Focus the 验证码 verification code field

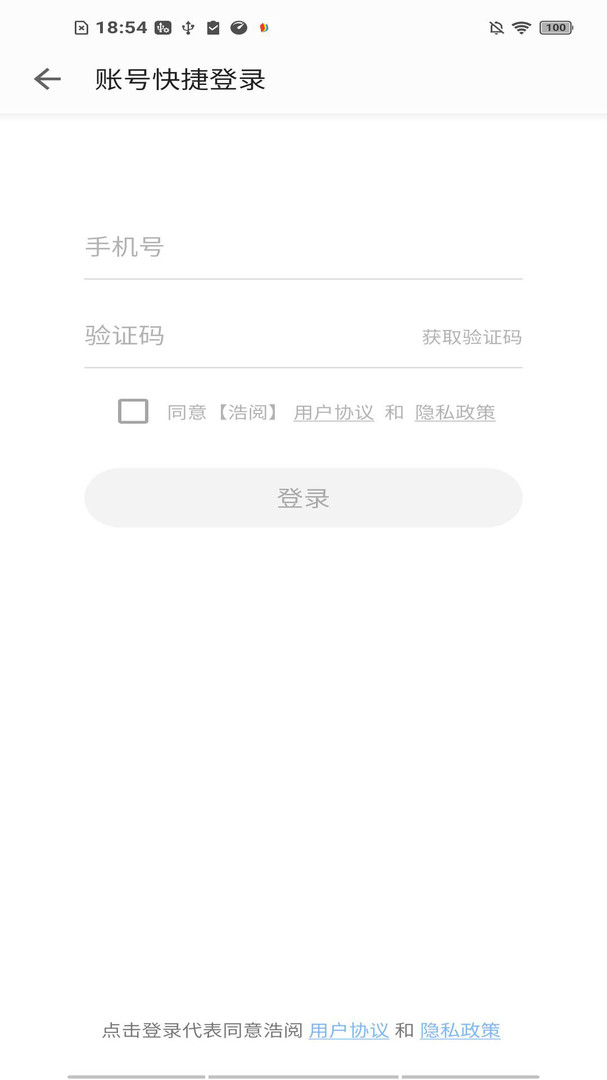248,336
